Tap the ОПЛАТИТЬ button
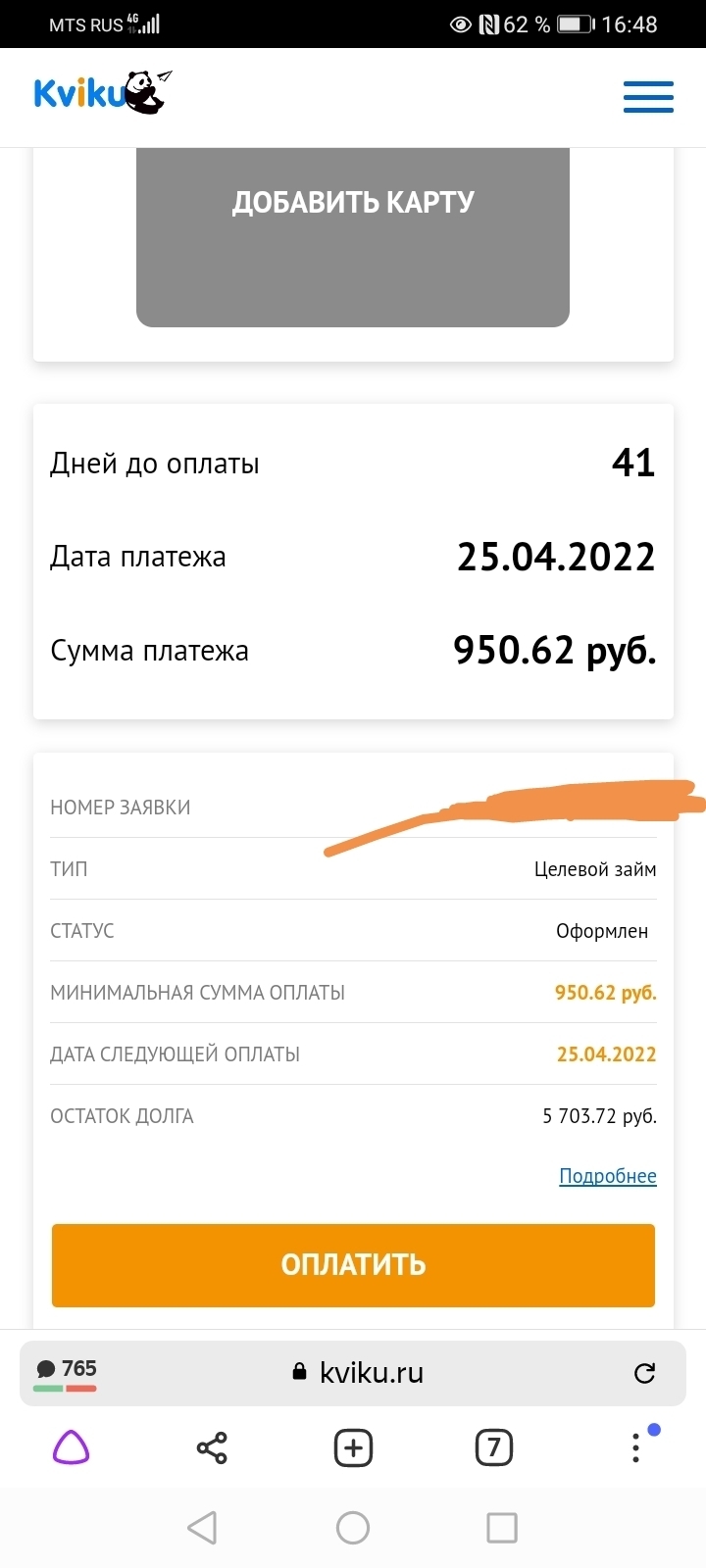This screenshot has width=706, height=1568. click(353, 1264)
